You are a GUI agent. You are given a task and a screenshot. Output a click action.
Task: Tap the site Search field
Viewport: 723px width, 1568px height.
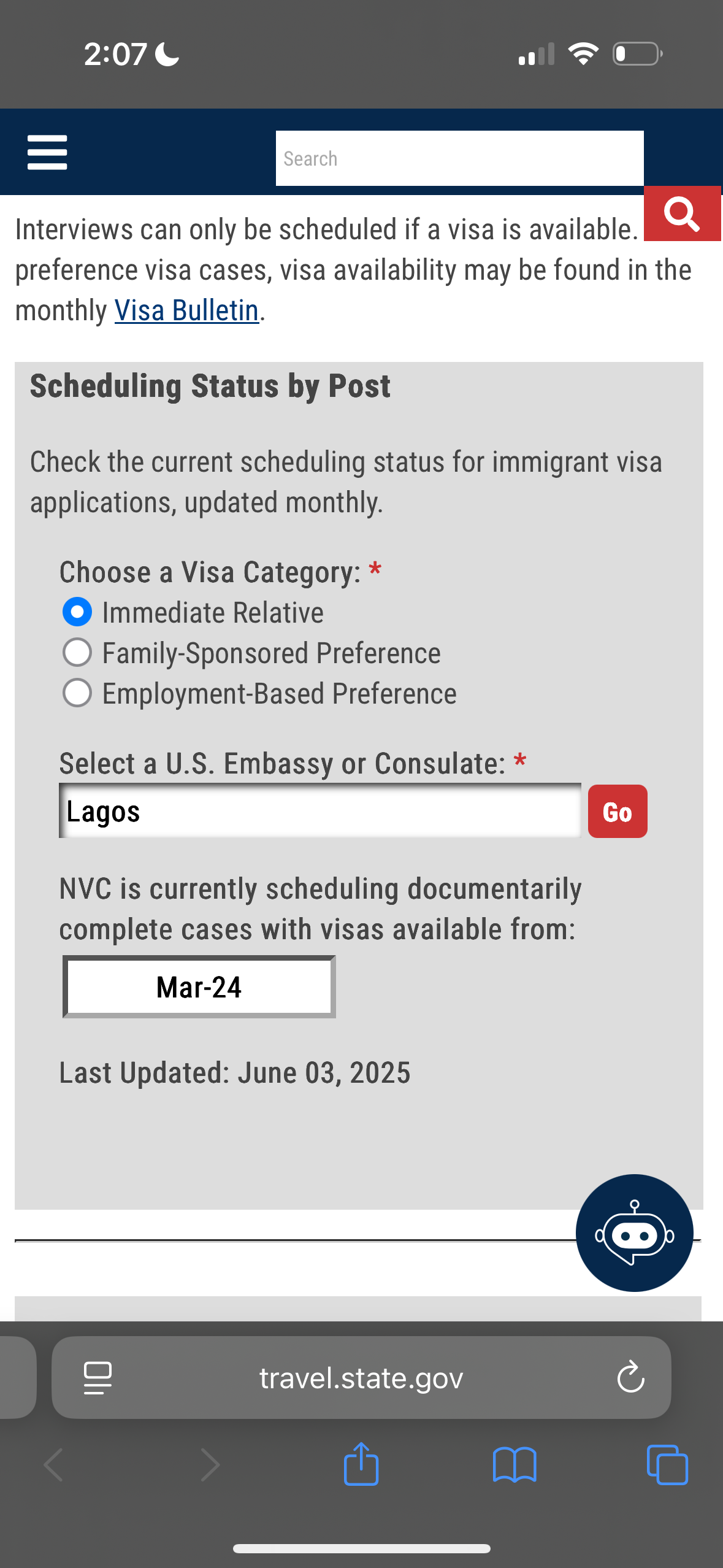click(x=459, y=158)
